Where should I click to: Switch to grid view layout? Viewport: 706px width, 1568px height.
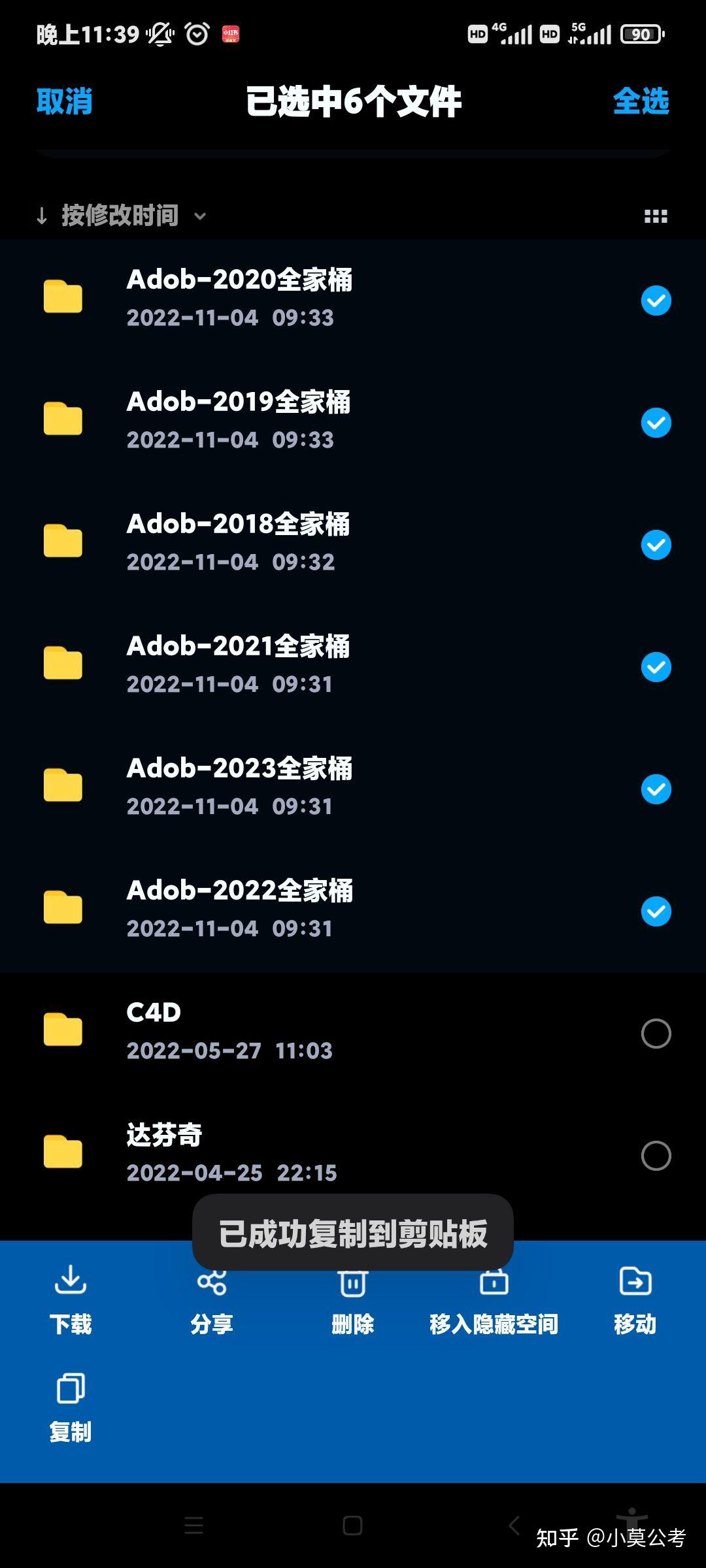coord(654,216)
